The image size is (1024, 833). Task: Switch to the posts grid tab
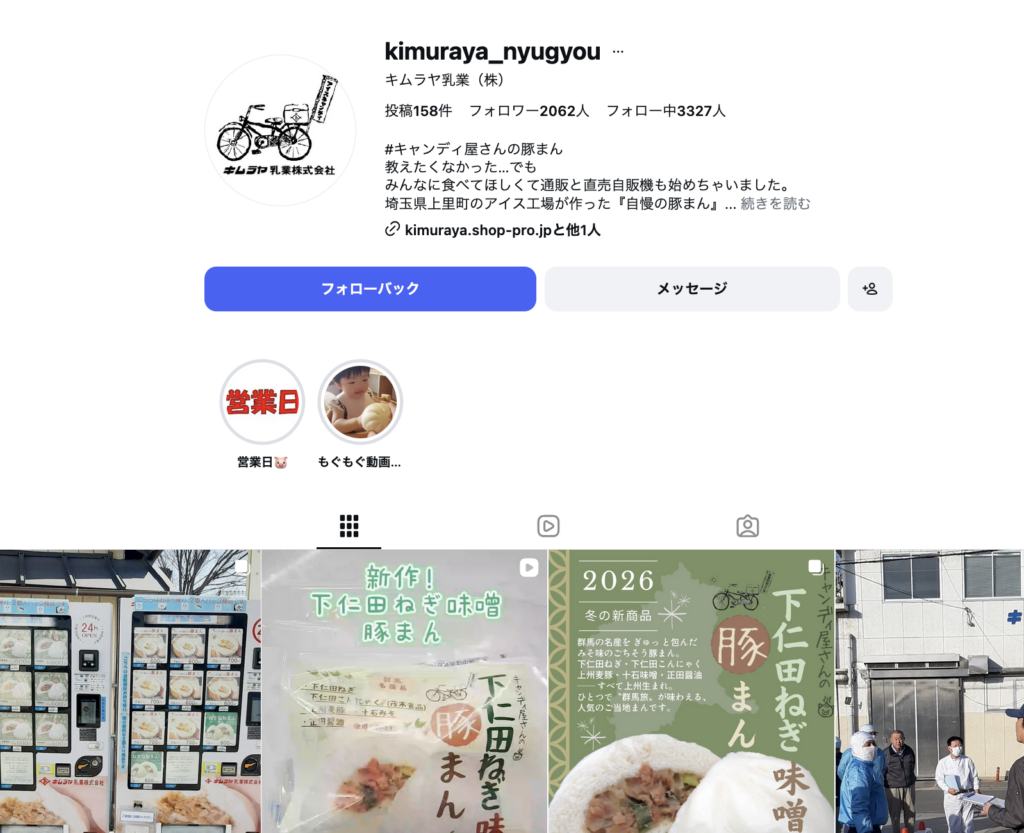tap(349, 526)
